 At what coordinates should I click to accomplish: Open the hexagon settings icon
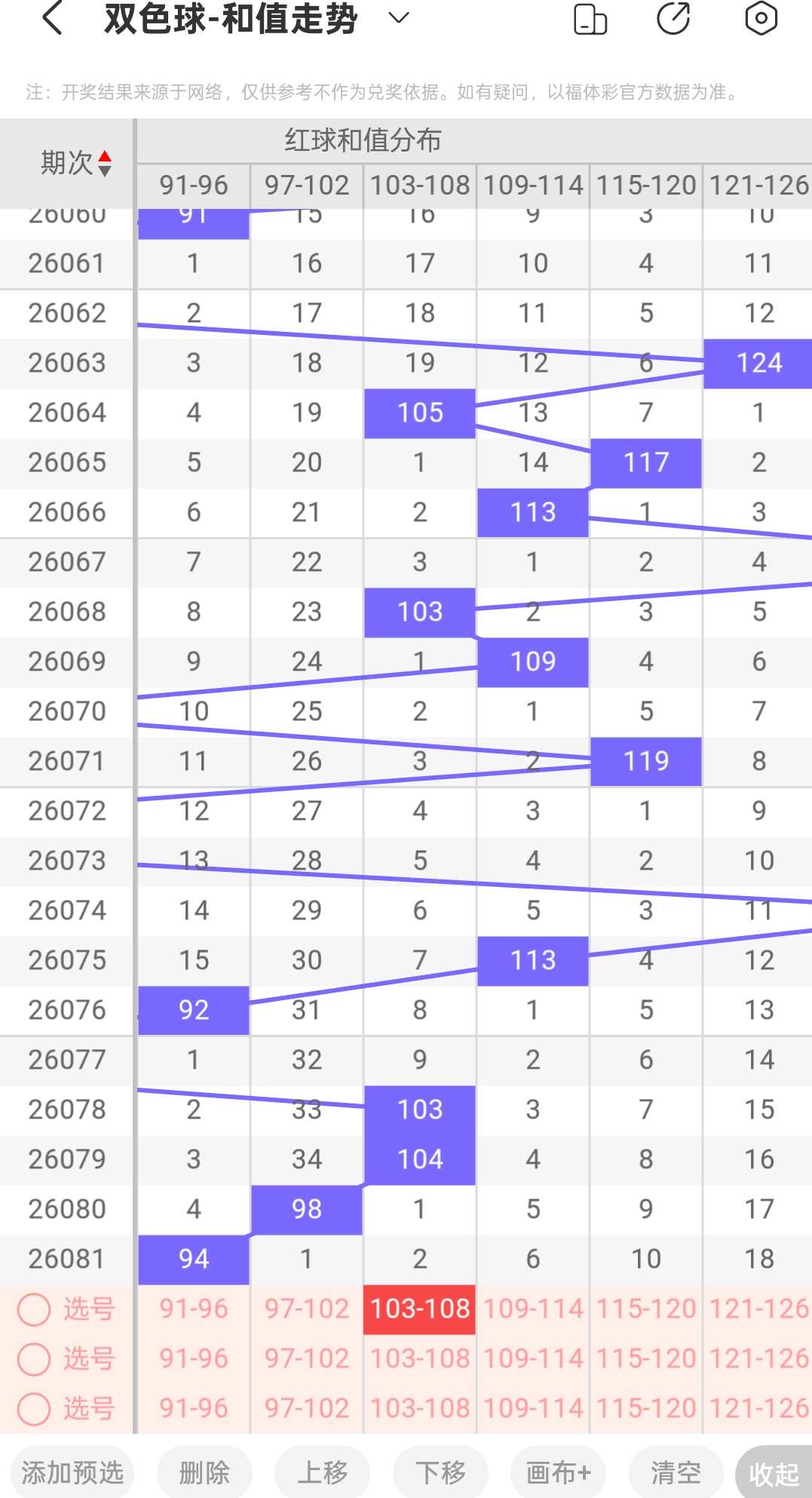click(761, 18)
